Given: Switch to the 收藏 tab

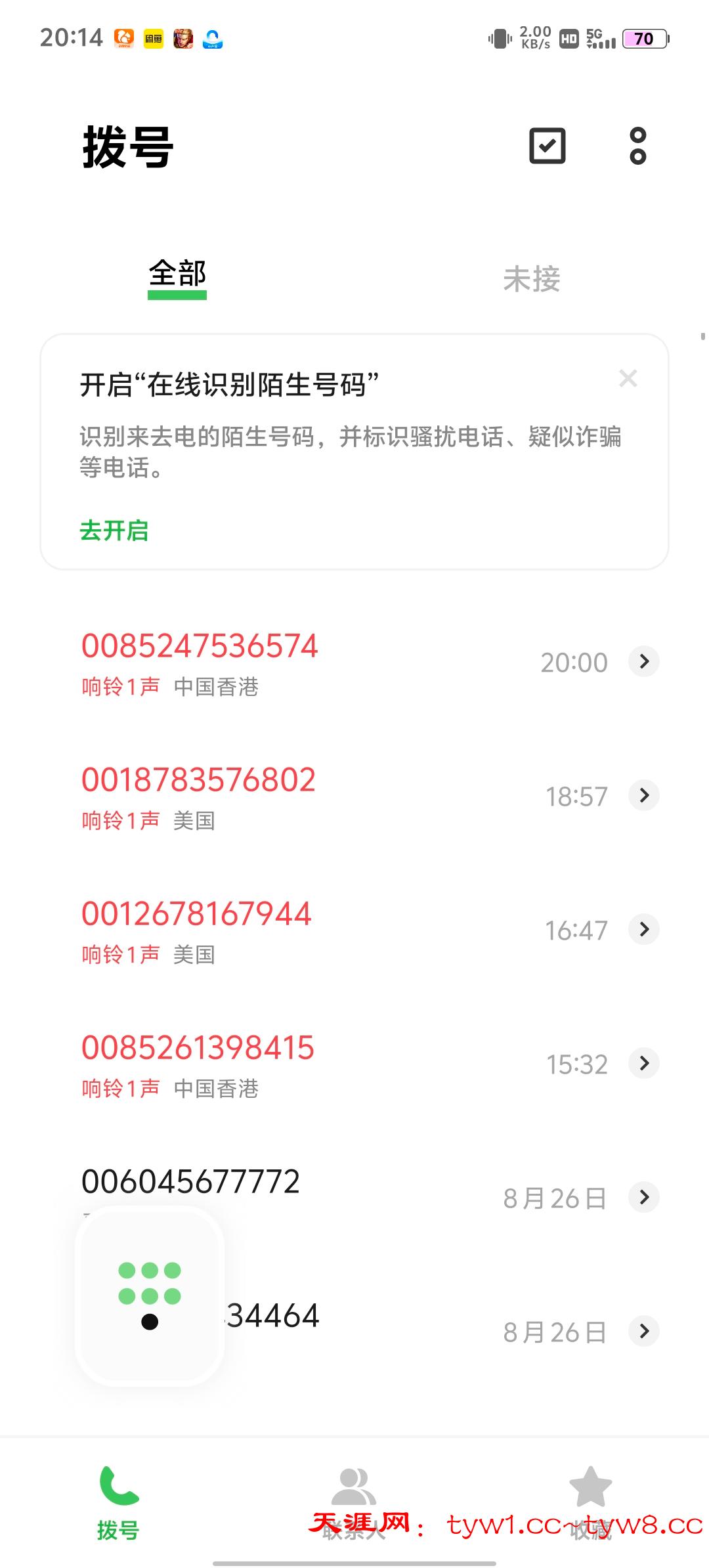Looking at the screenshot, I should [x=590, y=1501].
